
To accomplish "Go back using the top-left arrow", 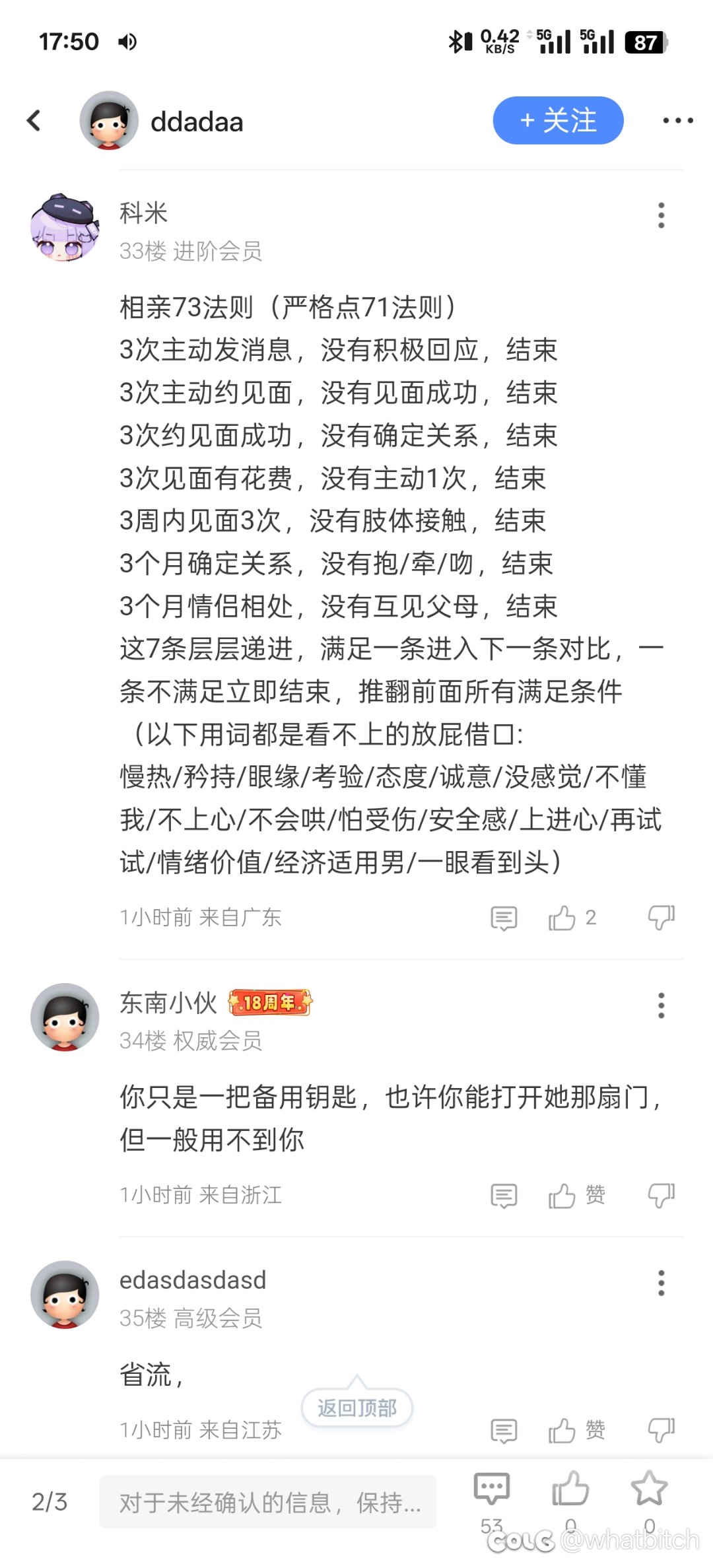I will click(34, 120).
